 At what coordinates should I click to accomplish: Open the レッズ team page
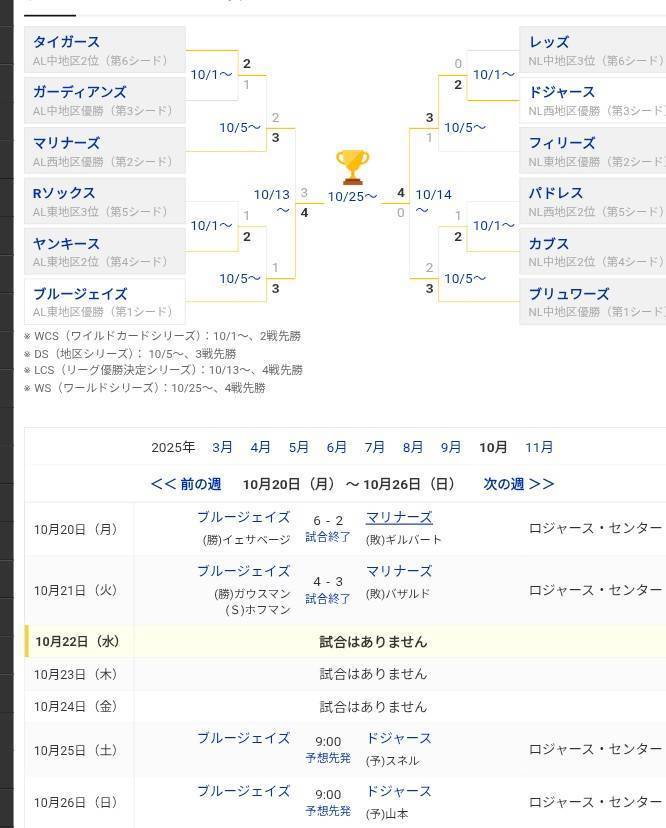(549, 42)
